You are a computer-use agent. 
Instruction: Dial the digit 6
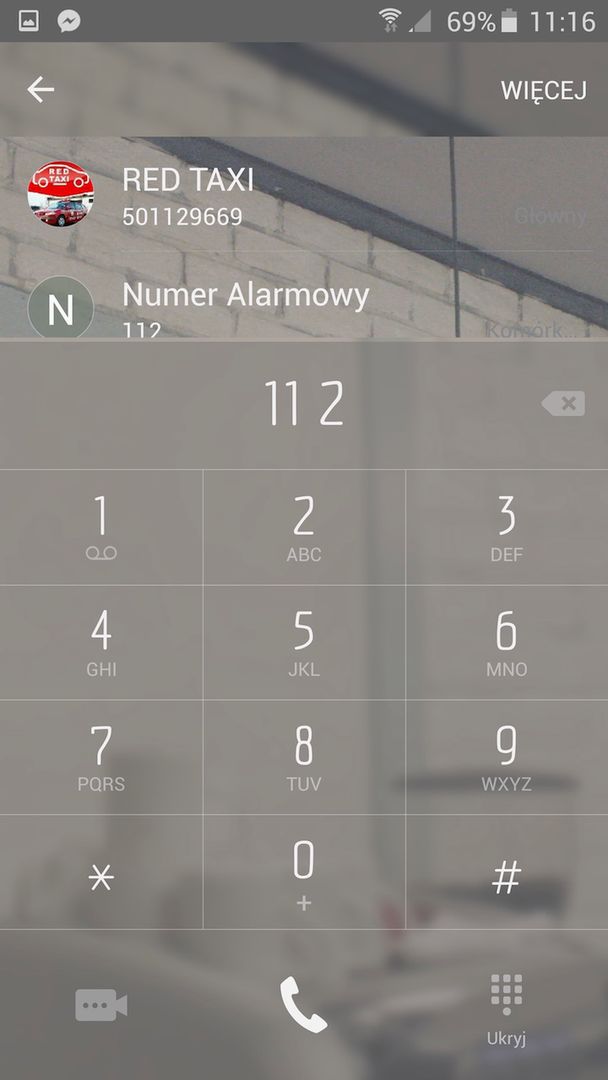(507, 642)
